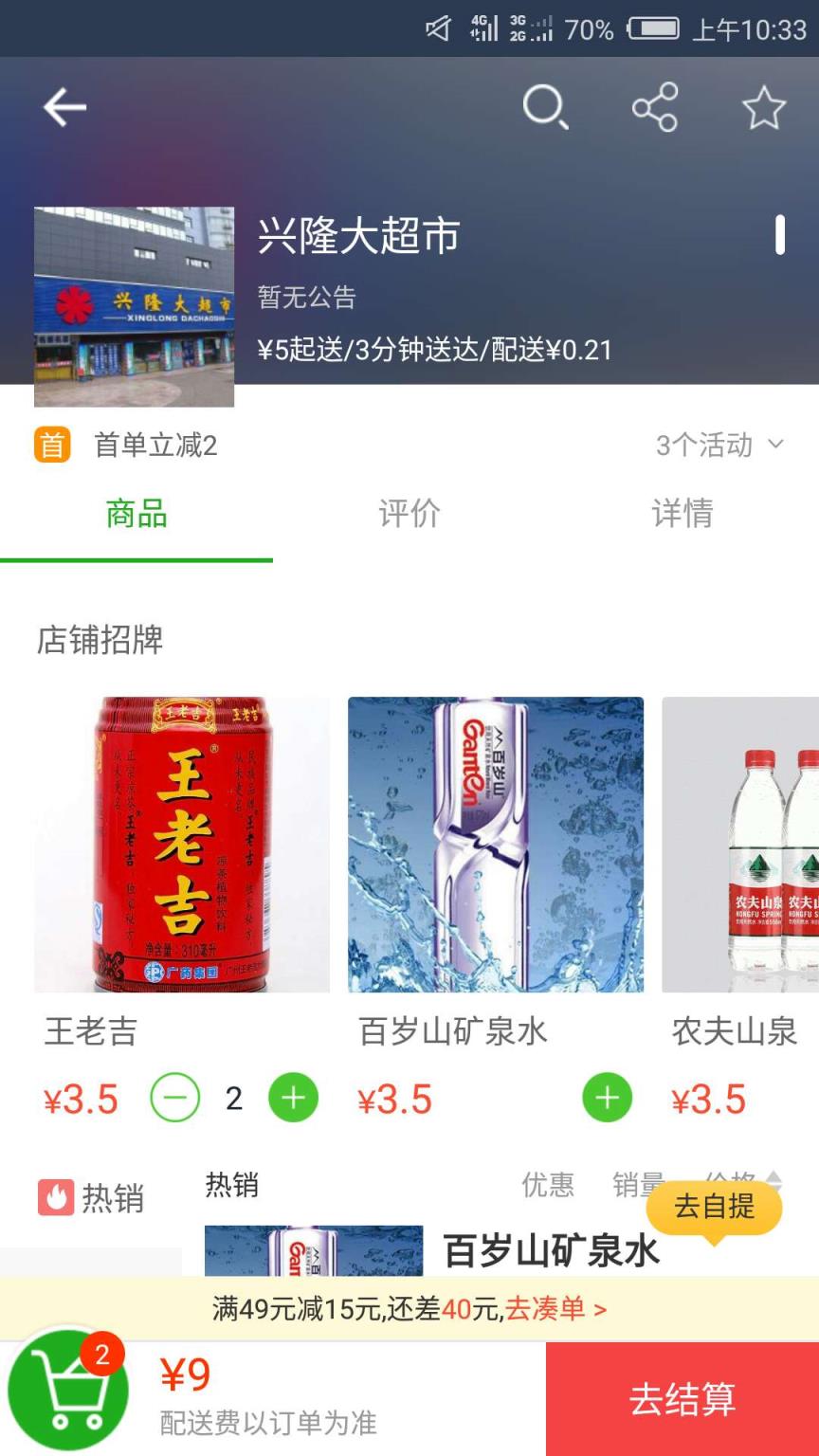The width and height of the screenshot is (819, 1456).
Task: Open search using the magnifier icon
Action: point(545,106)
